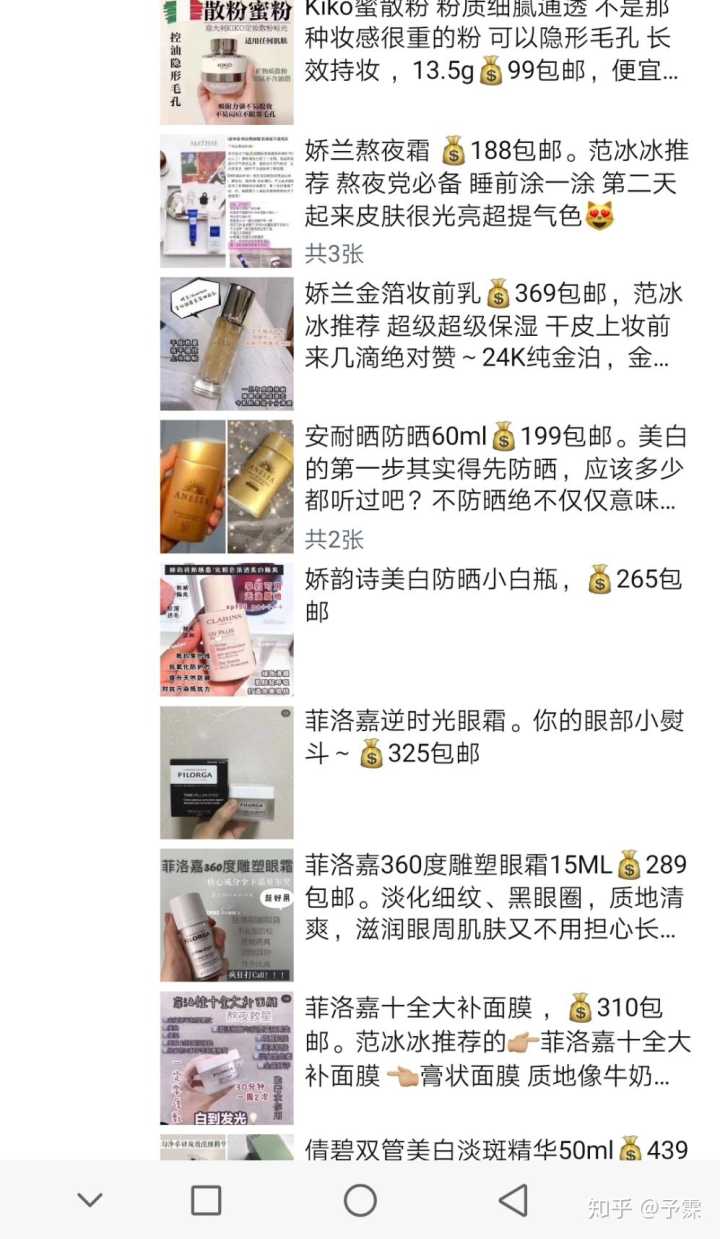The height and width of the screenshot is (1239, 720).
Task: Tap the system back triangle button
Action: coord(513,1200)
